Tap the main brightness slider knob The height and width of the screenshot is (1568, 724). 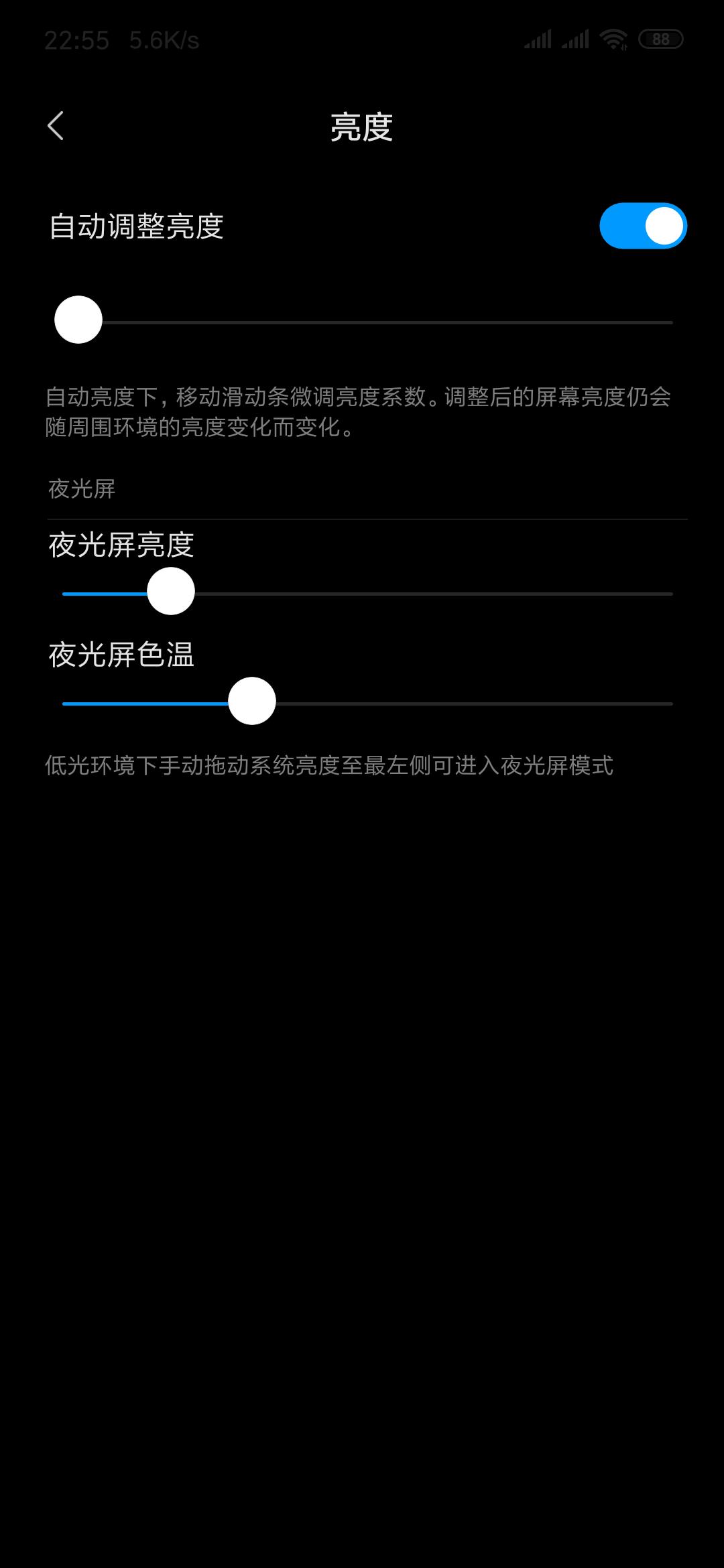point(78,322)
